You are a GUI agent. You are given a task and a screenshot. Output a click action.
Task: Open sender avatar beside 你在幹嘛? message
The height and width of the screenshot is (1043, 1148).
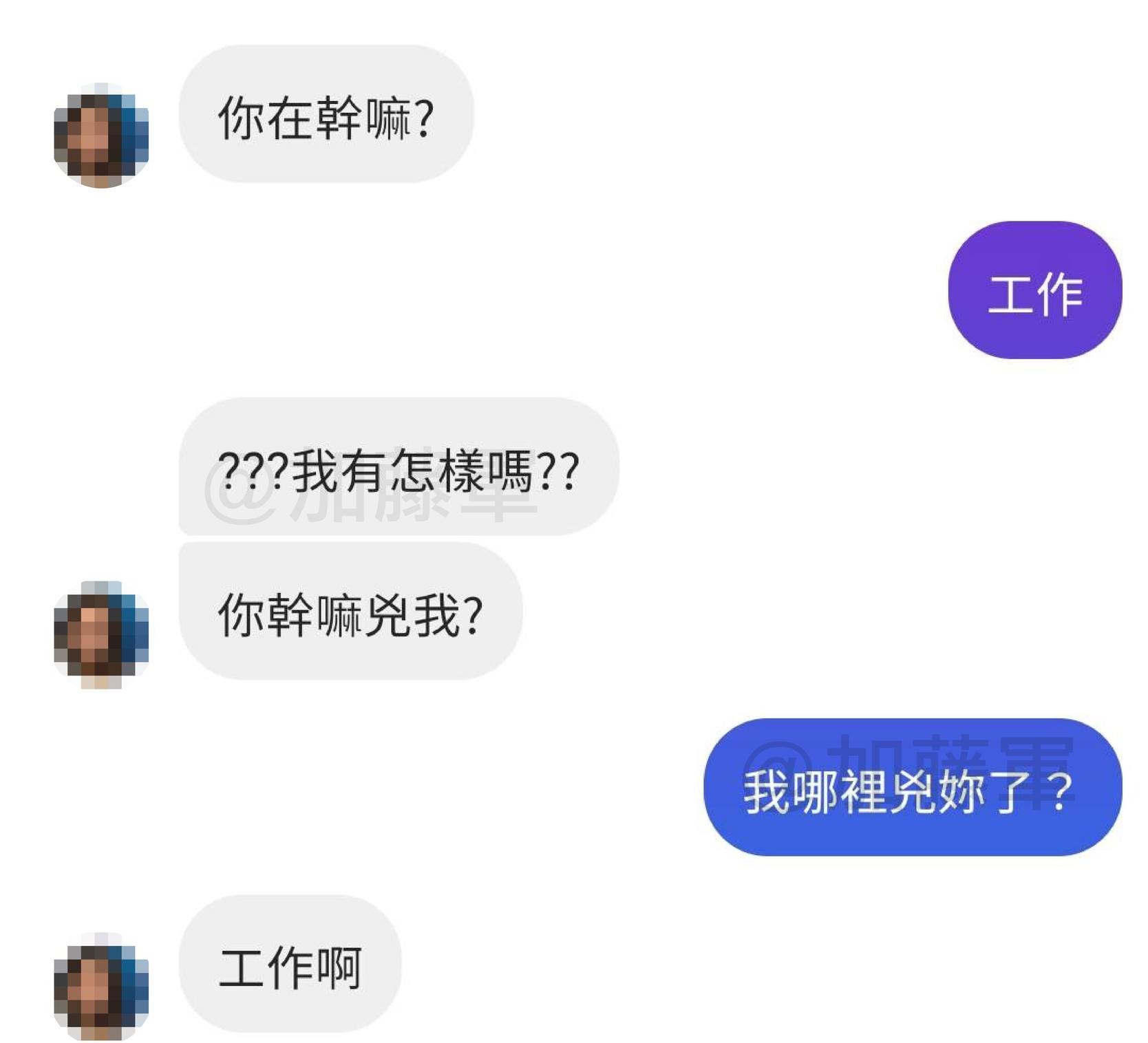pyautogui.click(x=101, y=136)
